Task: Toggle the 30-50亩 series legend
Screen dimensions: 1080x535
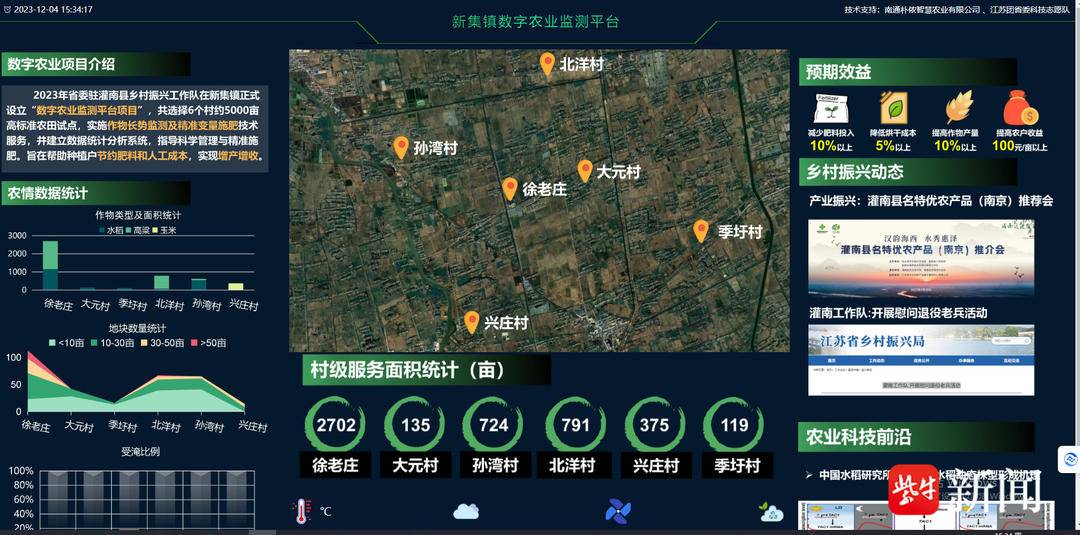Action: pos(158,343)
